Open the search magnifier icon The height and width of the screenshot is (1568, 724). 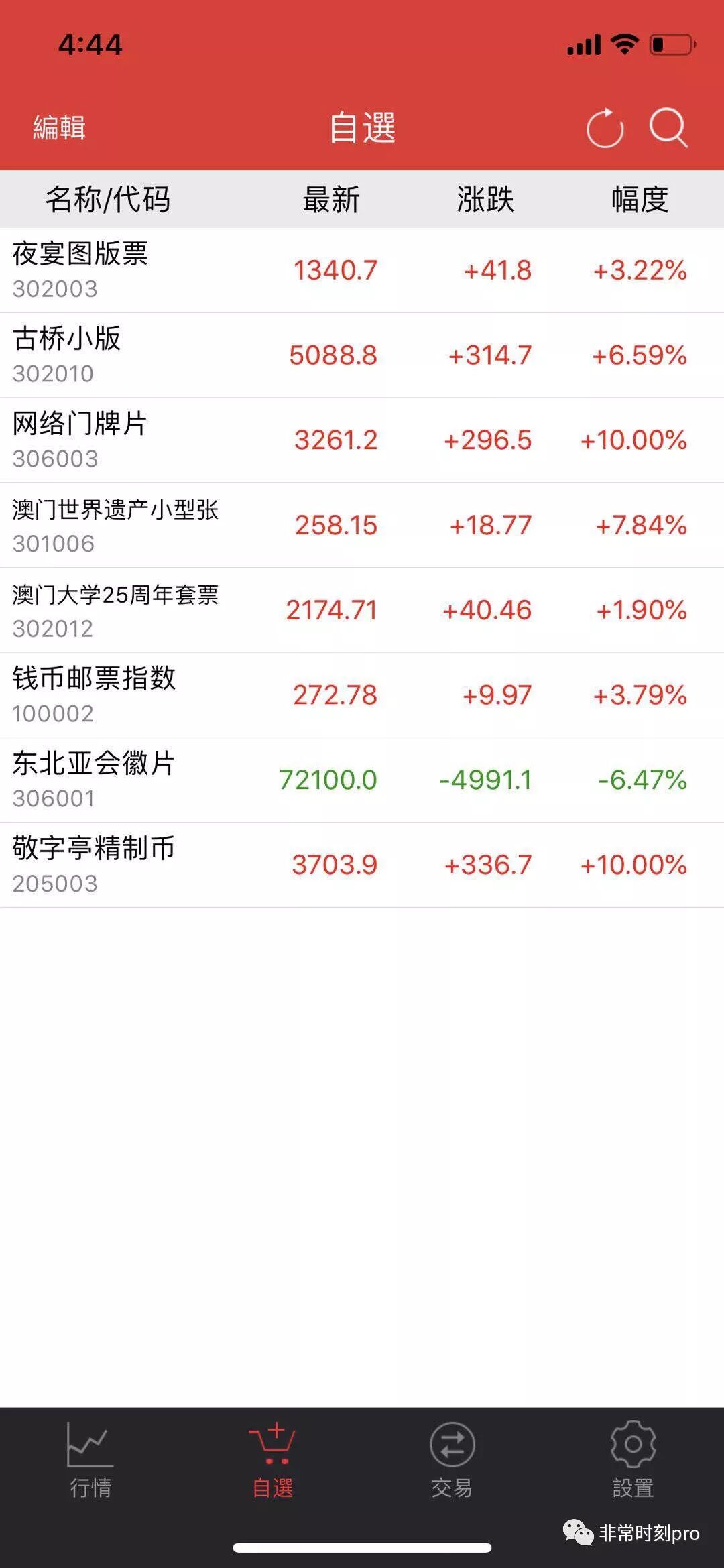tap(668, 127)
